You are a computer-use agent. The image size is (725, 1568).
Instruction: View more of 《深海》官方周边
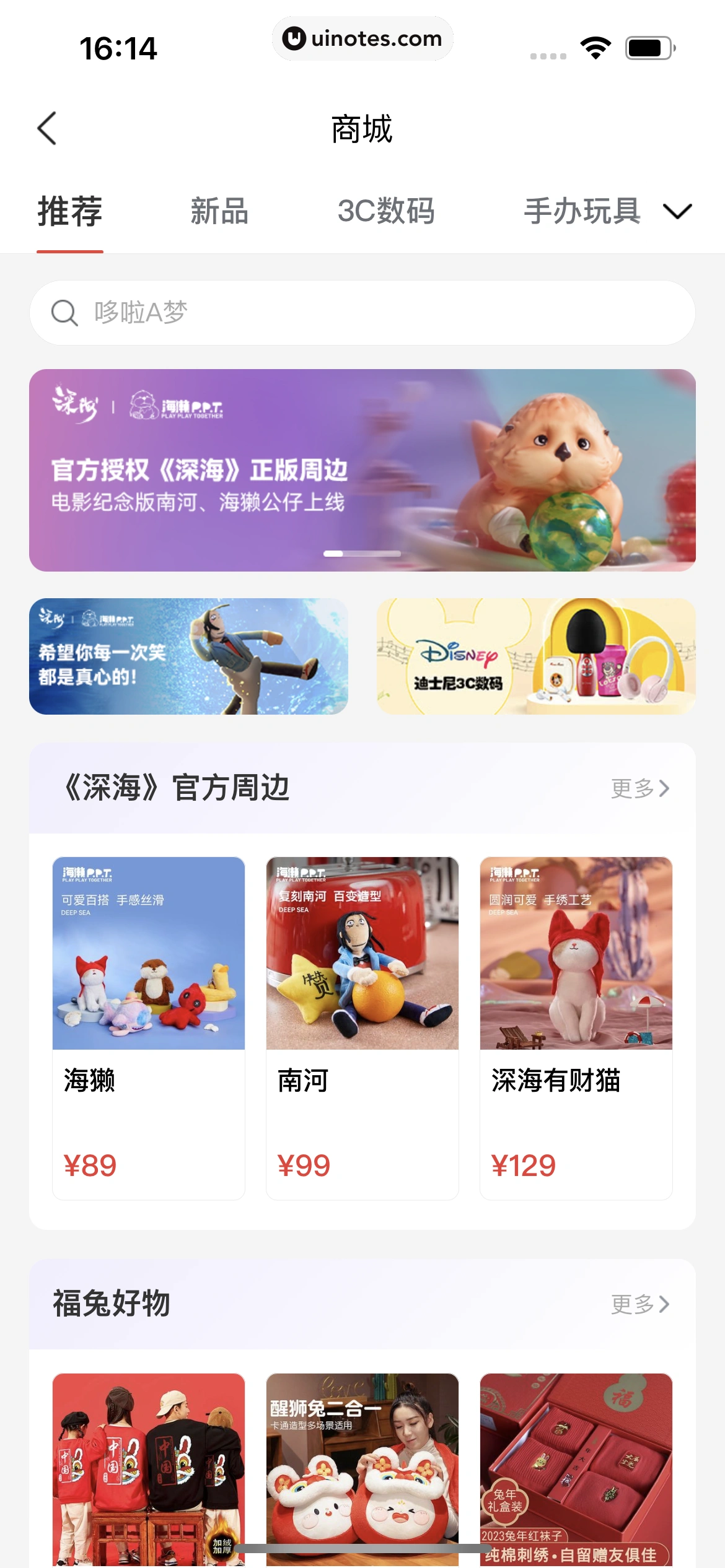(639, 788)
